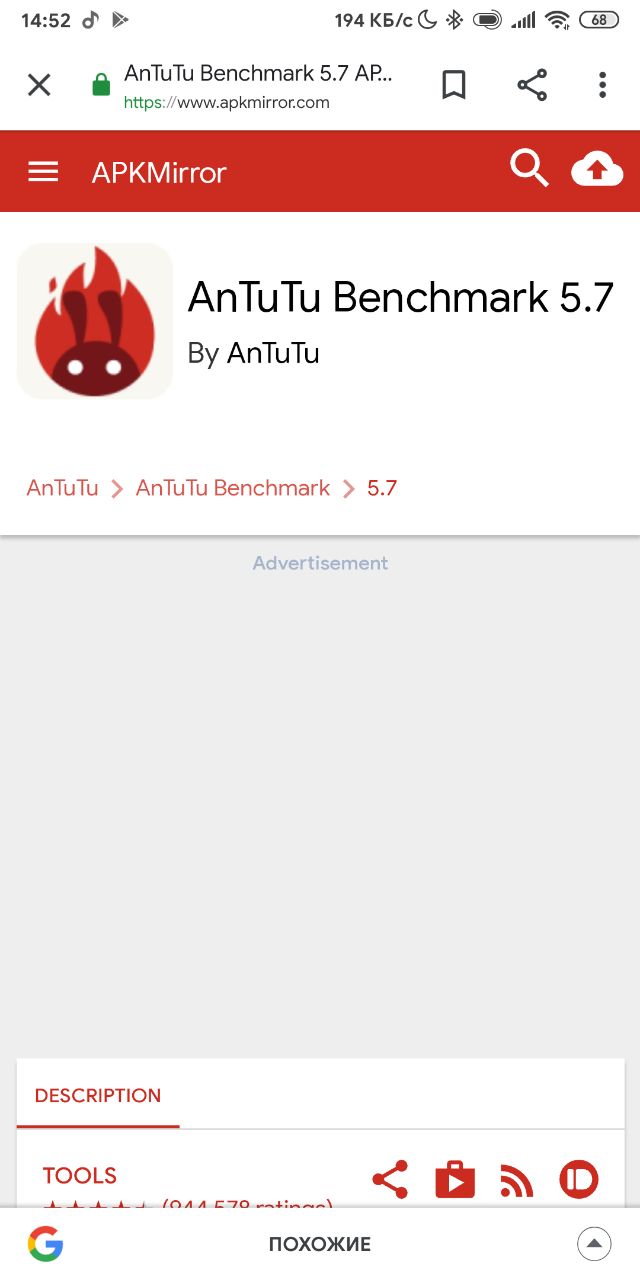Select the Description tab
Viewport: 640px width, 1280px height.
point(98,1095)
